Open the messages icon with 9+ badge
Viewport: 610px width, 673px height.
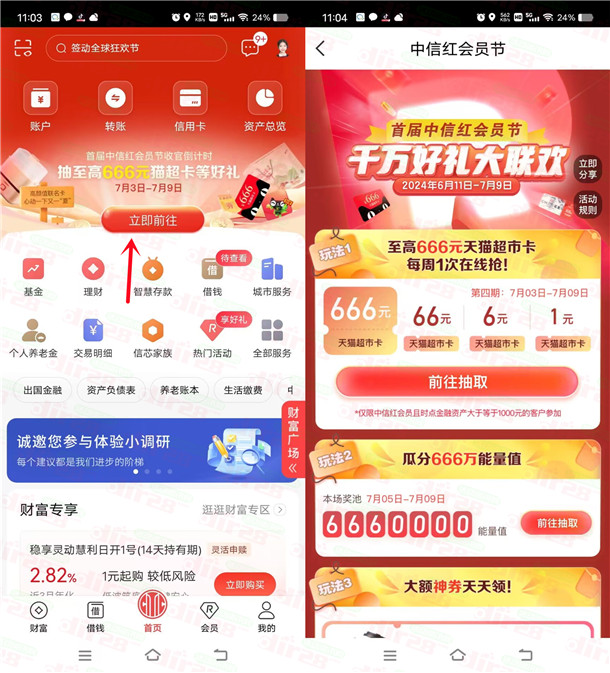(251, 48)
